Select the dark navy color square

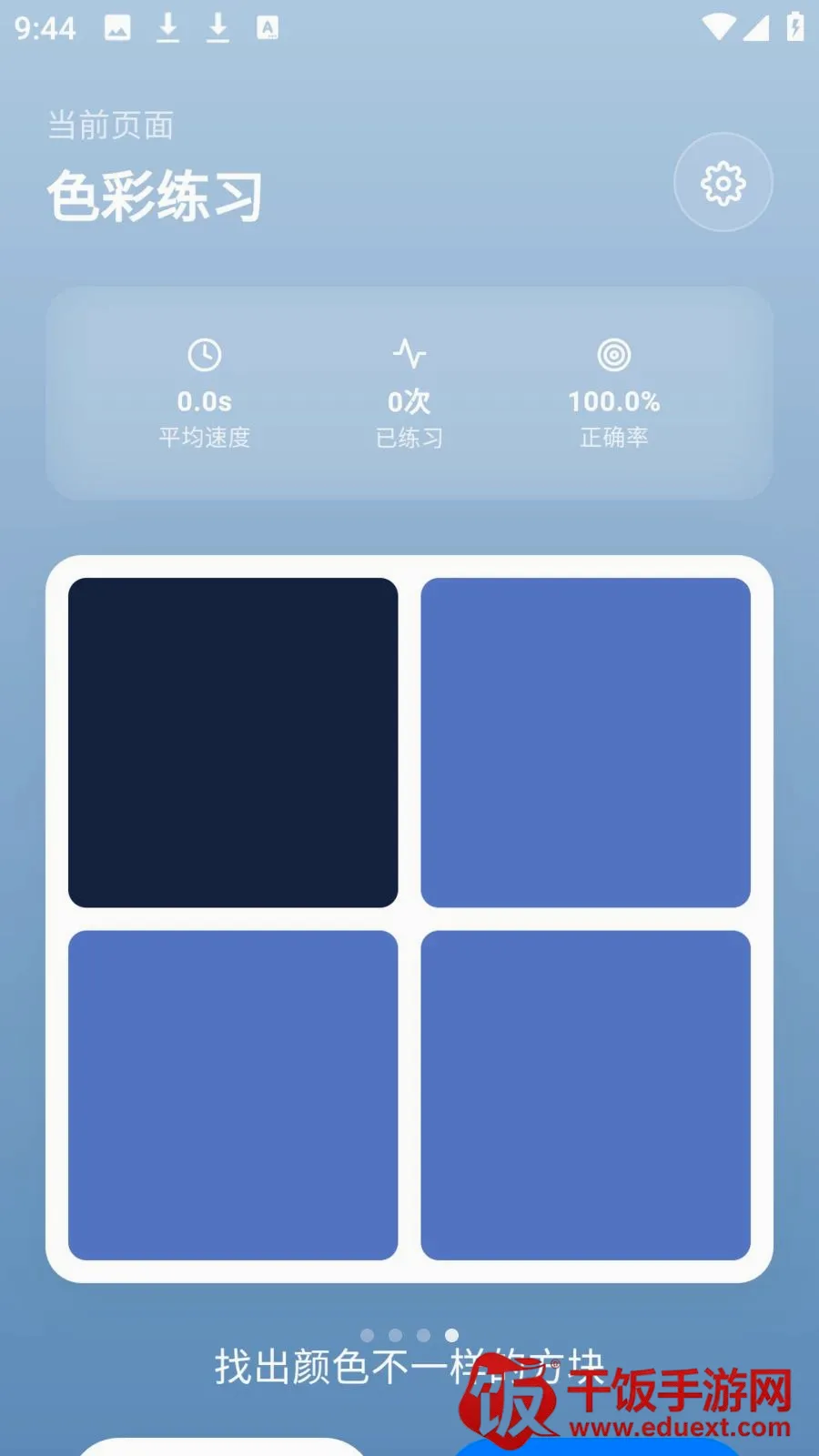coord(233,743)
